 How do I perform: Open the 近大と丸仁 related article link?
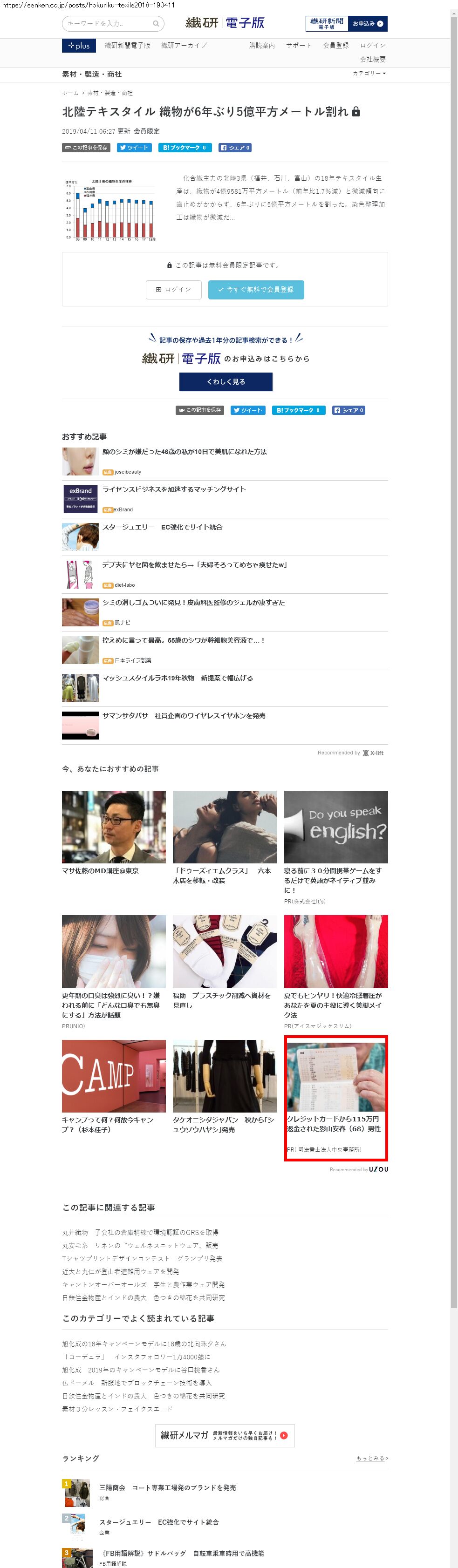(x=121, y=1271)
